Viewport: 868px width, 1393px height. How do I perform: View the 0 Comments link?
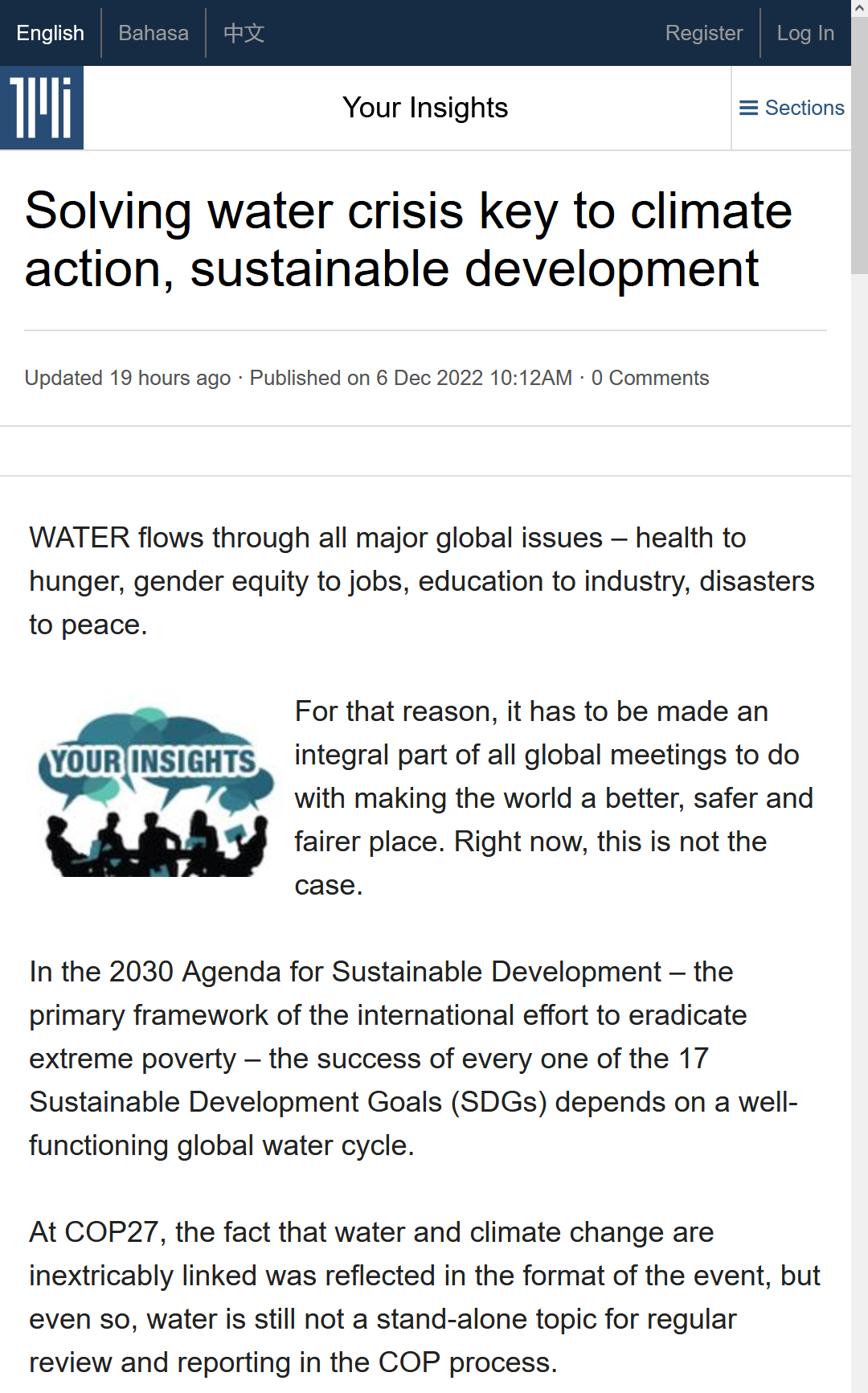point(650,378)
